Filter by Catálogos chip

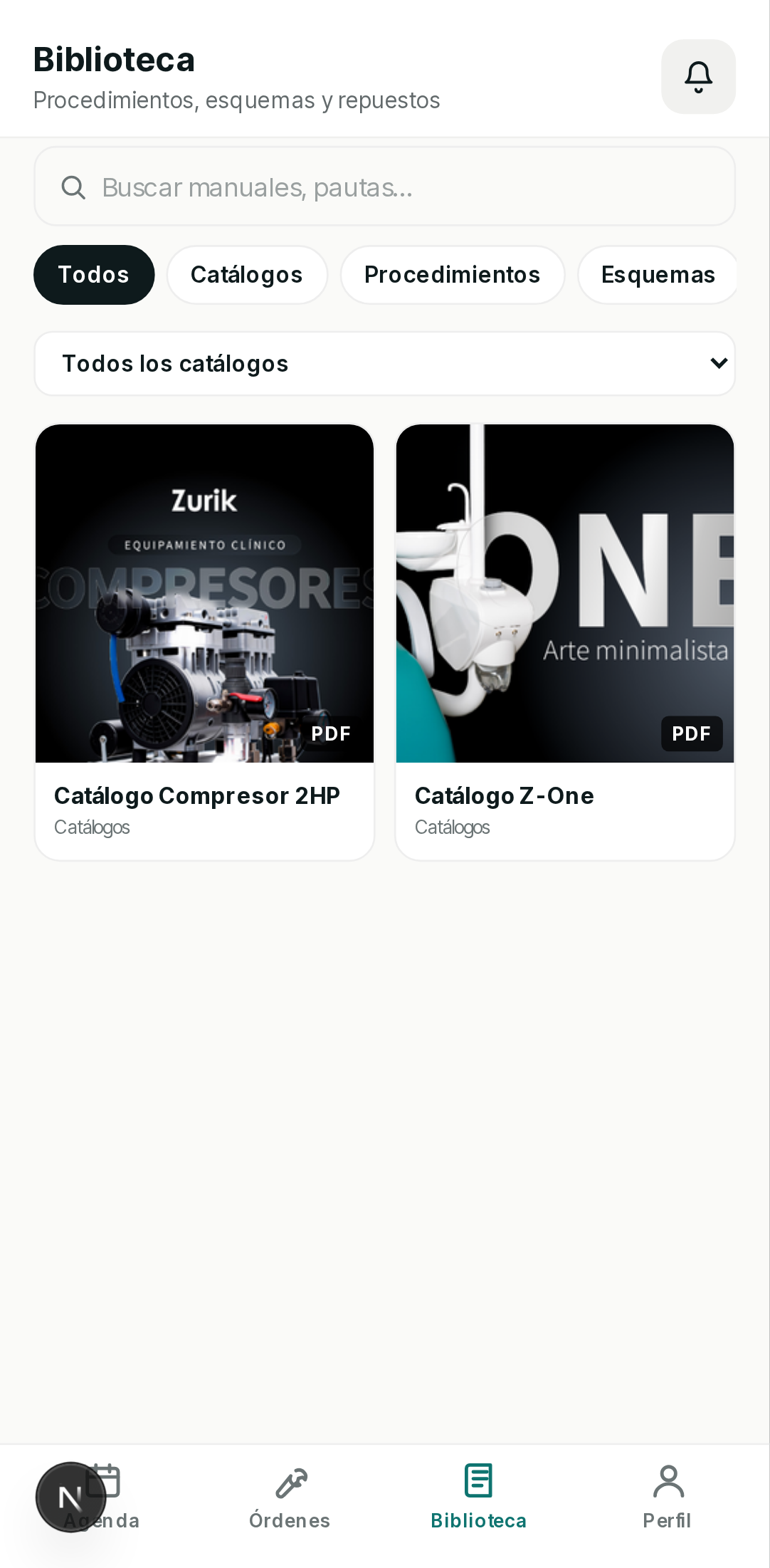tap(247, 275)
